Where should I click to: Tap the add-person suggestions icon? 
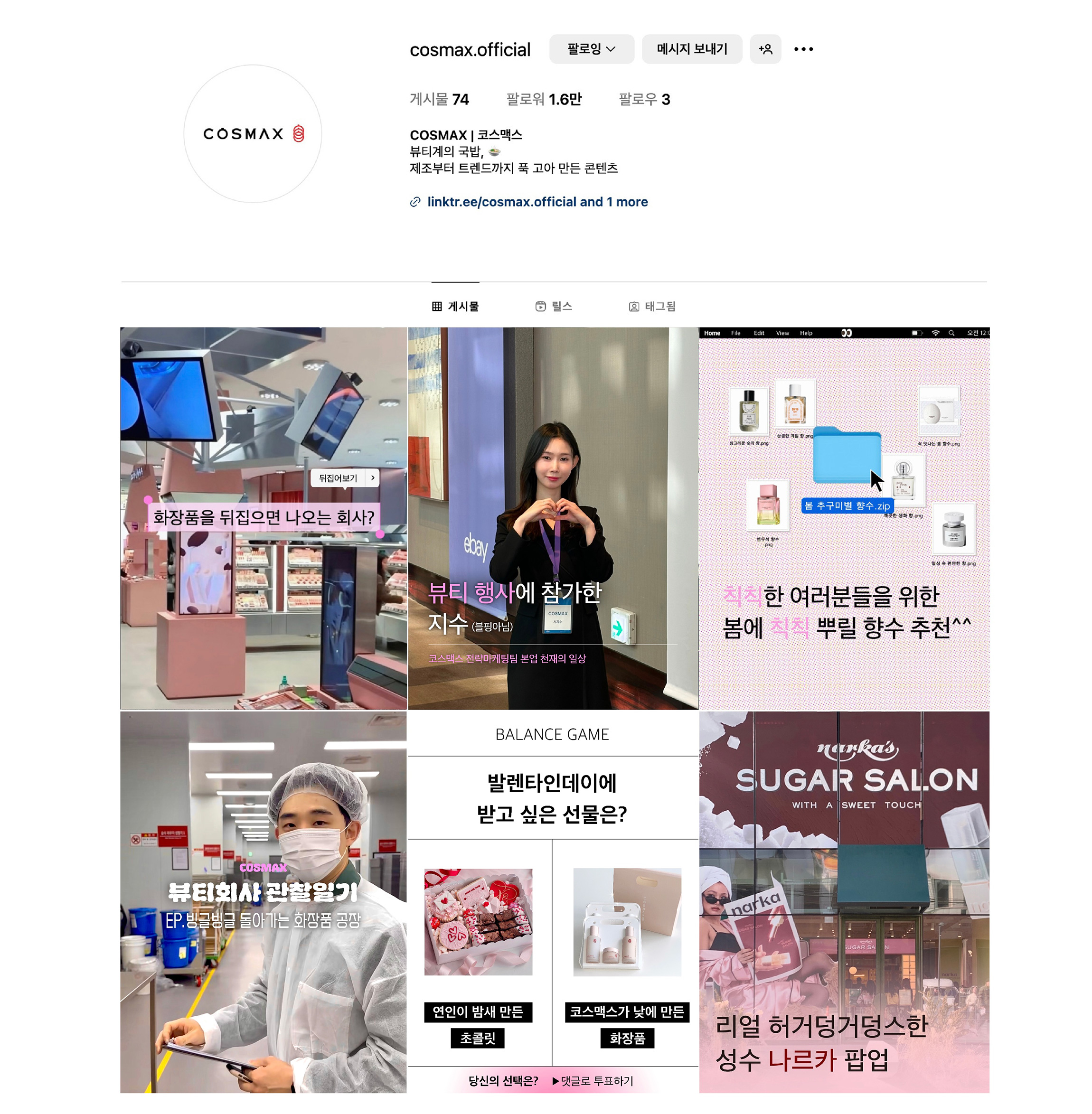point(765,49)
